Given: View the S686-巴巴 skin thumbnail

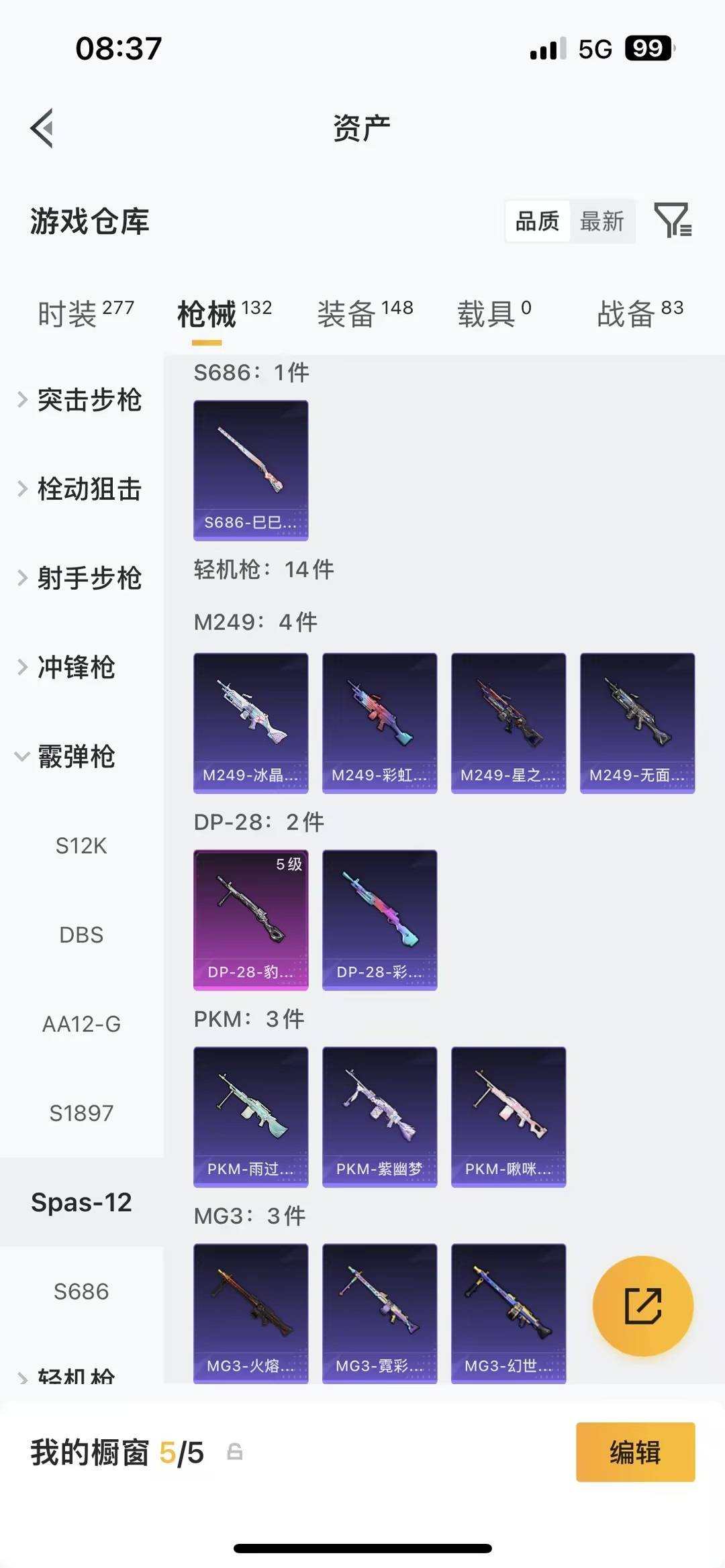Looking at the screenshot, I should tap(250, 470).
